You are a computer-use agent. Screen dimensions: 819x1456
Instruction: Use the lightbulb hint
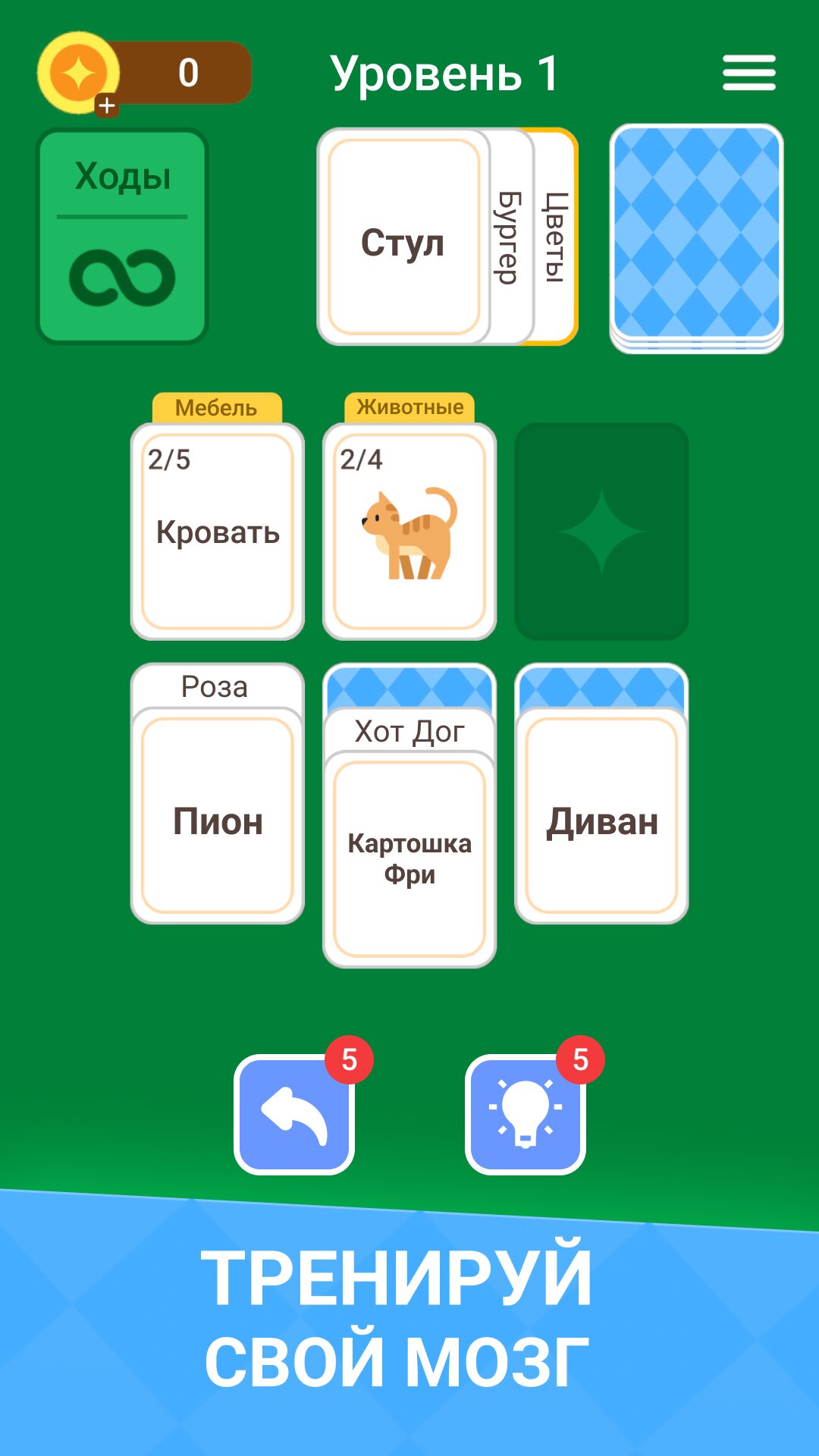tap(526, 1115)
